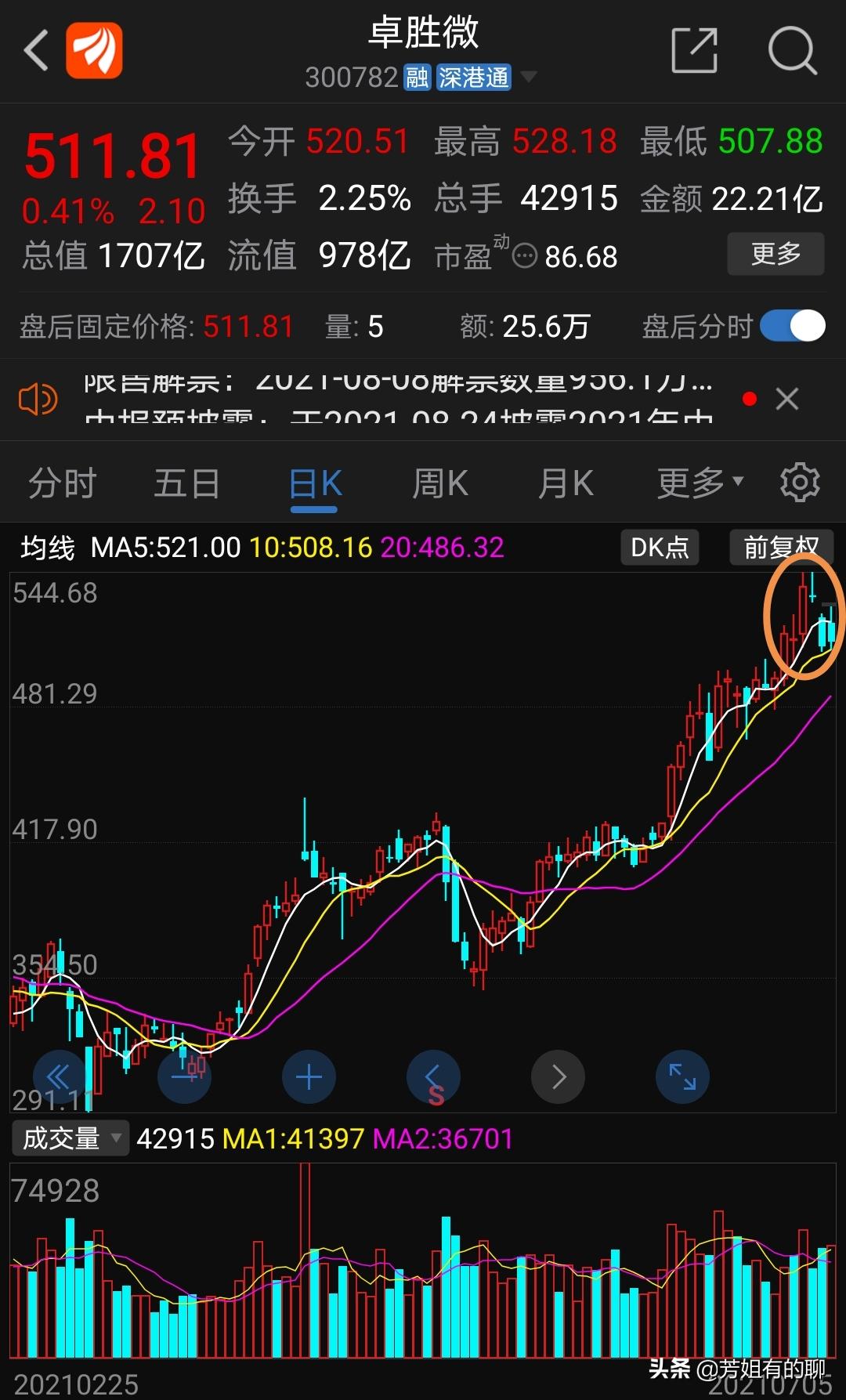
Task: Switch to the 周K weekly chart tab
Action: click(x=439, y=483)
